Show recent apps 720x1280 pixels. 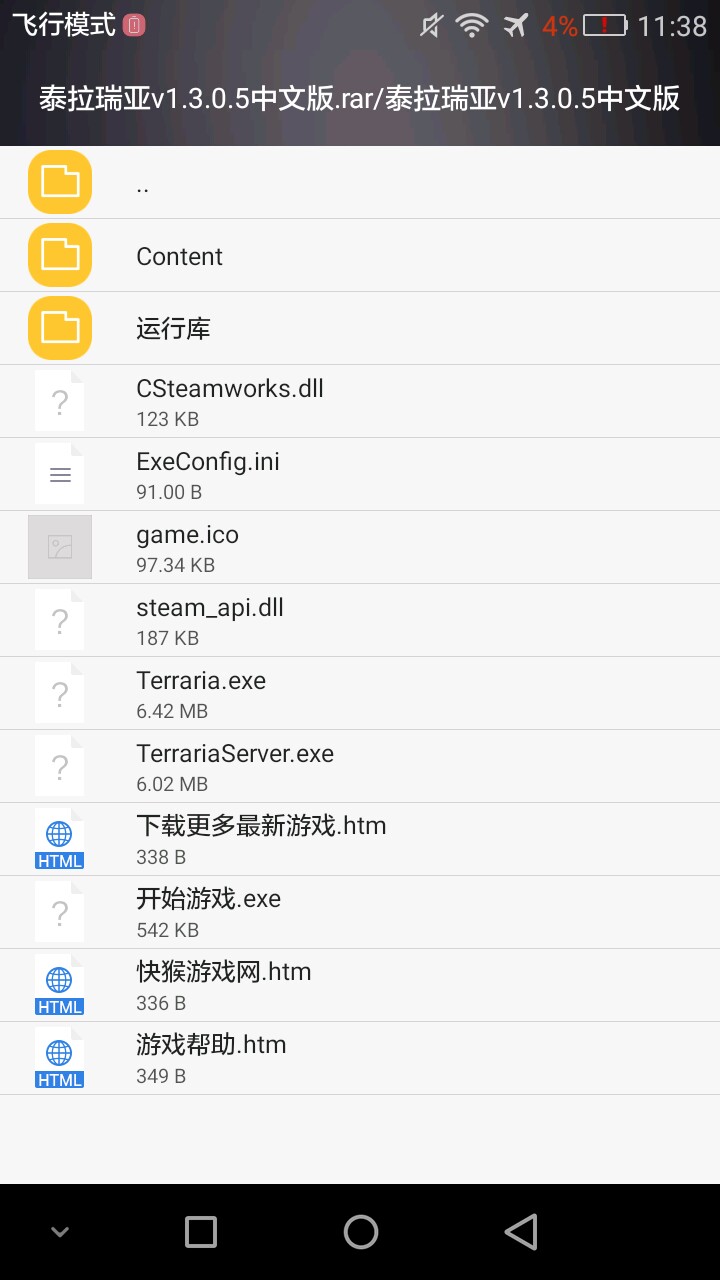click(201, 1232)
